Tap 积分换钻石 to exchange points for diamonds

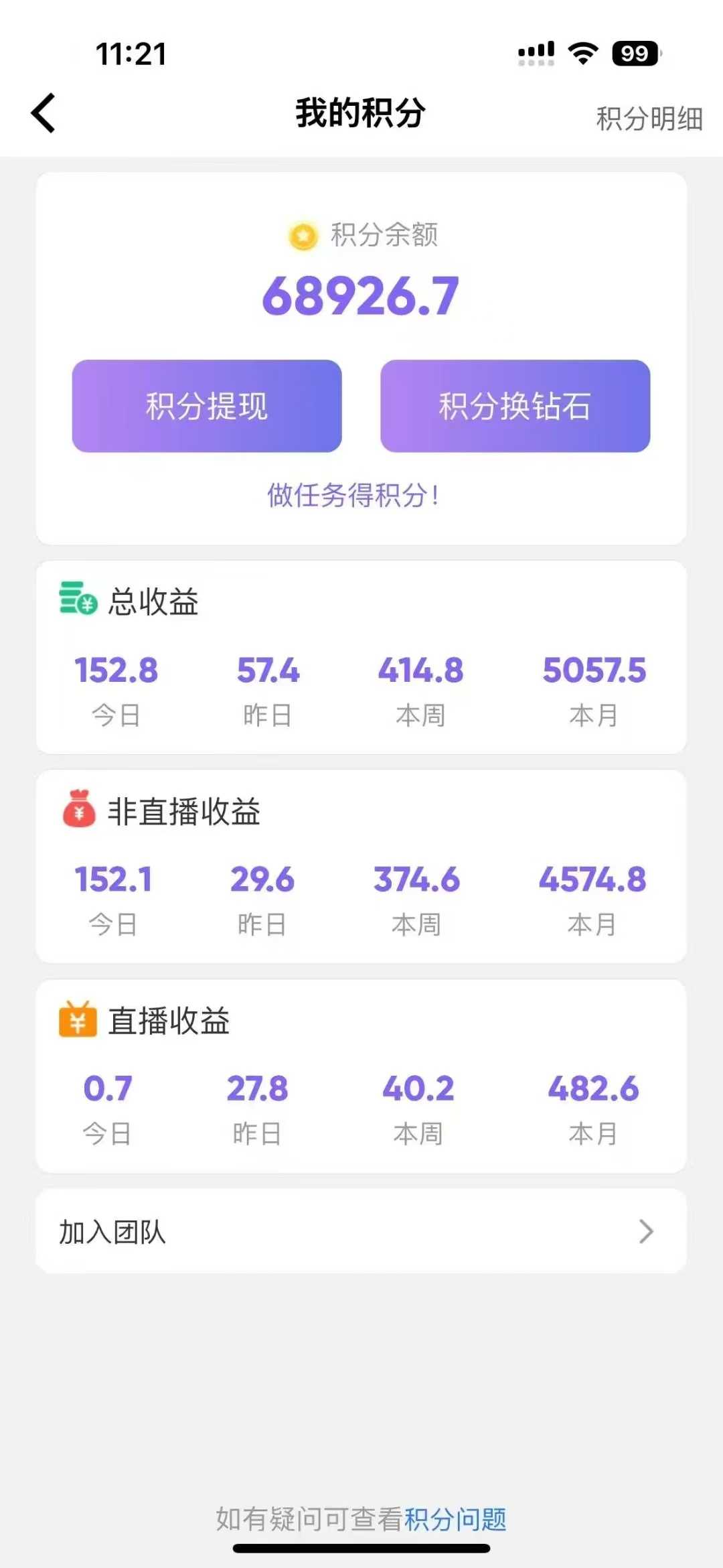[515, 406]
